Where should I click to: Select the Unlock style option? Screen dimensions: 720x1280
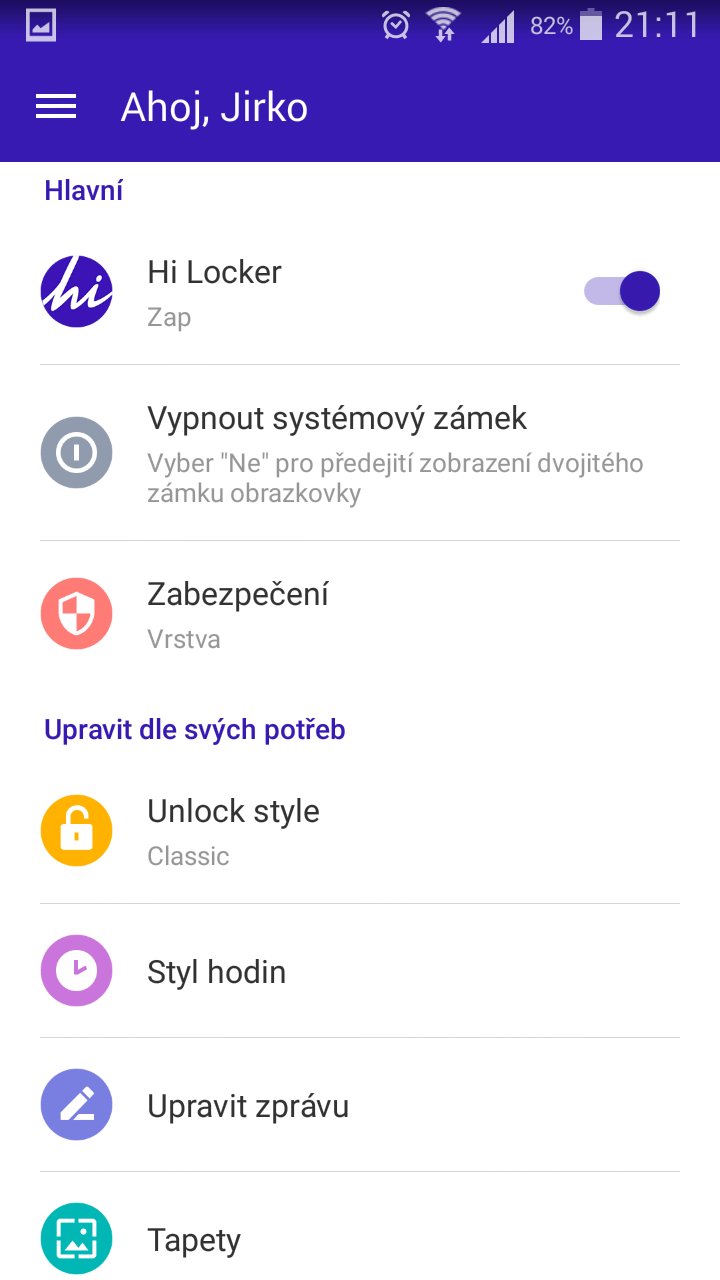click(360, 831)
